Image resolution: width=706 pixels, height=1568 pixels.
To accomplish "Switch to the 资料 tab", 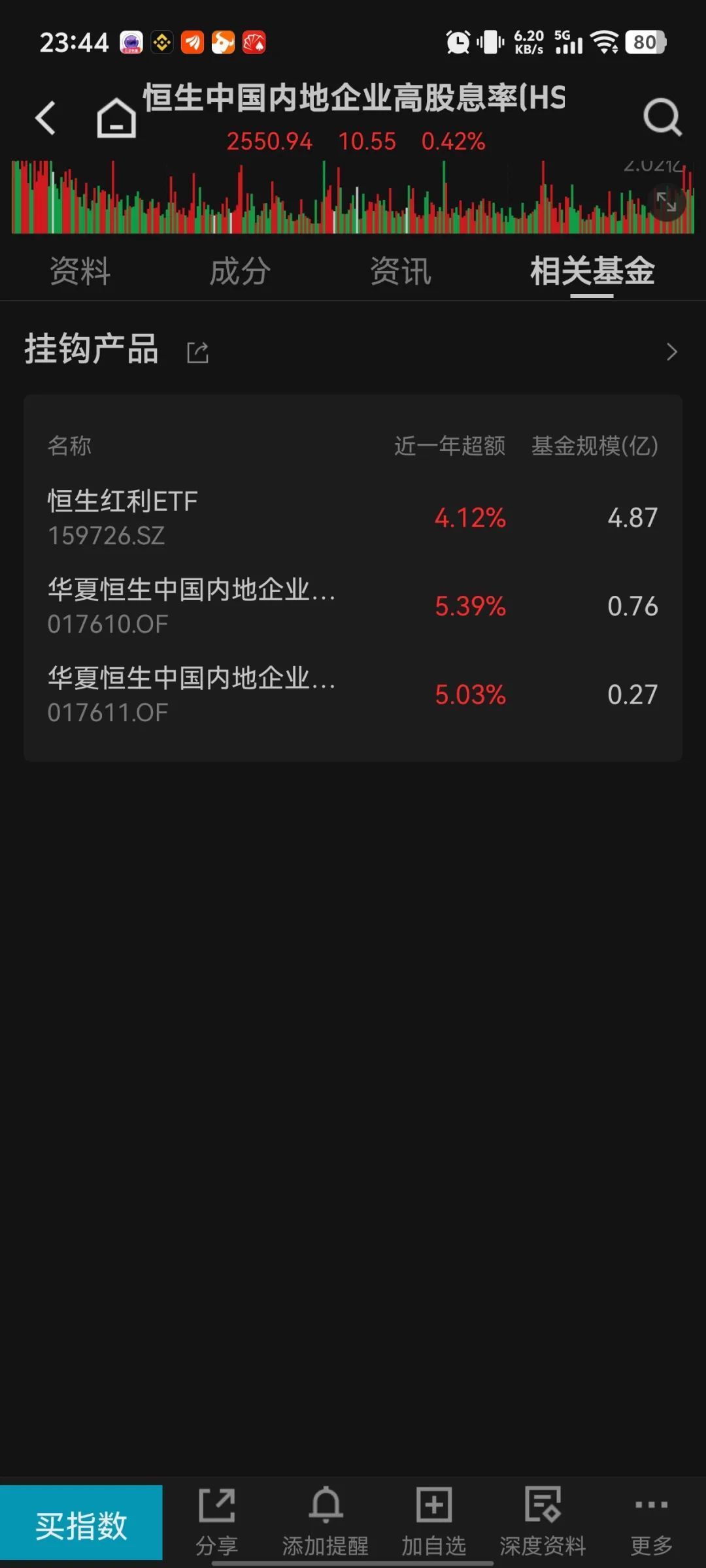I will point(80,271).
